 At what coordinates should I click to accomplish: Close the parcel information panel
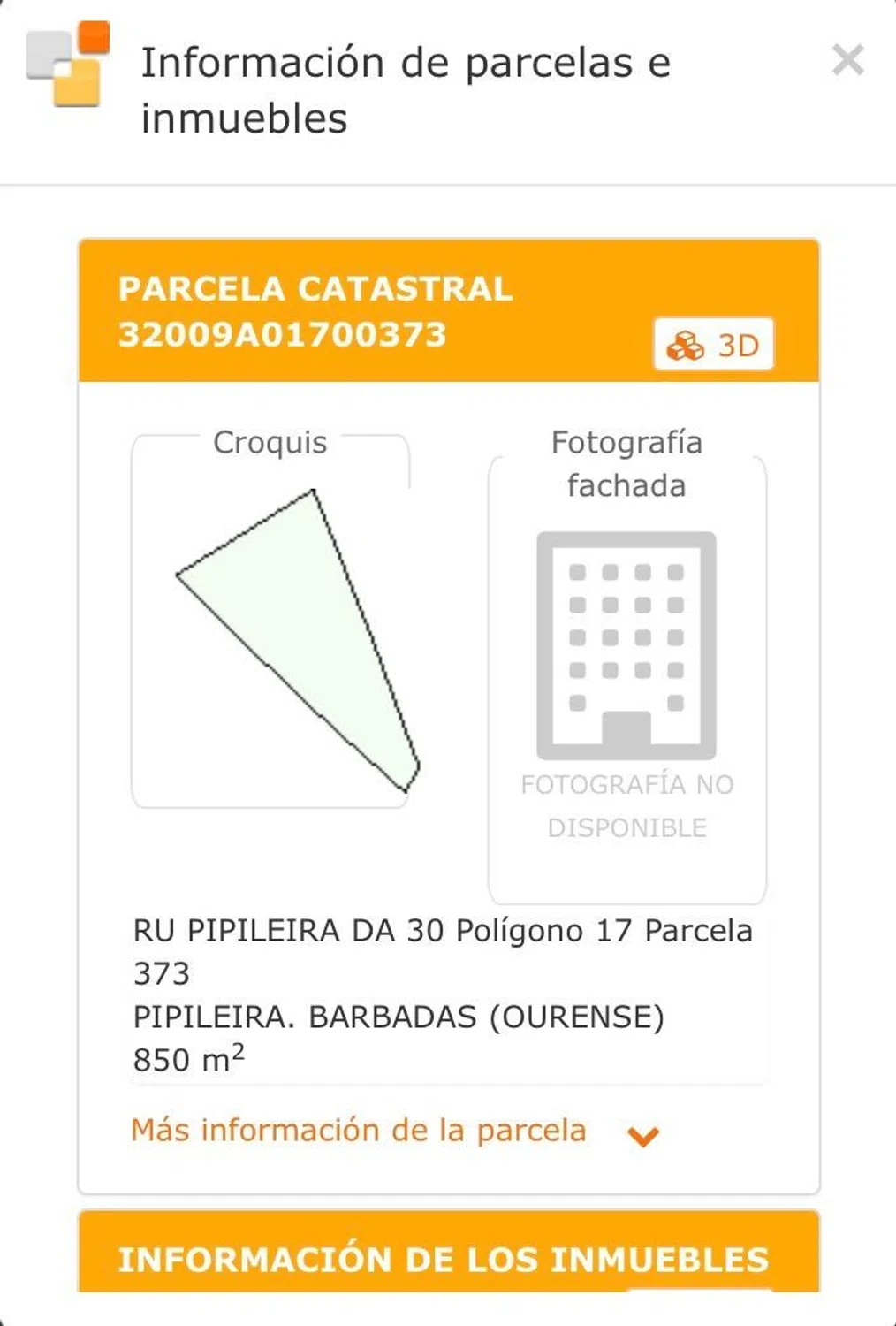coord(847,61)
